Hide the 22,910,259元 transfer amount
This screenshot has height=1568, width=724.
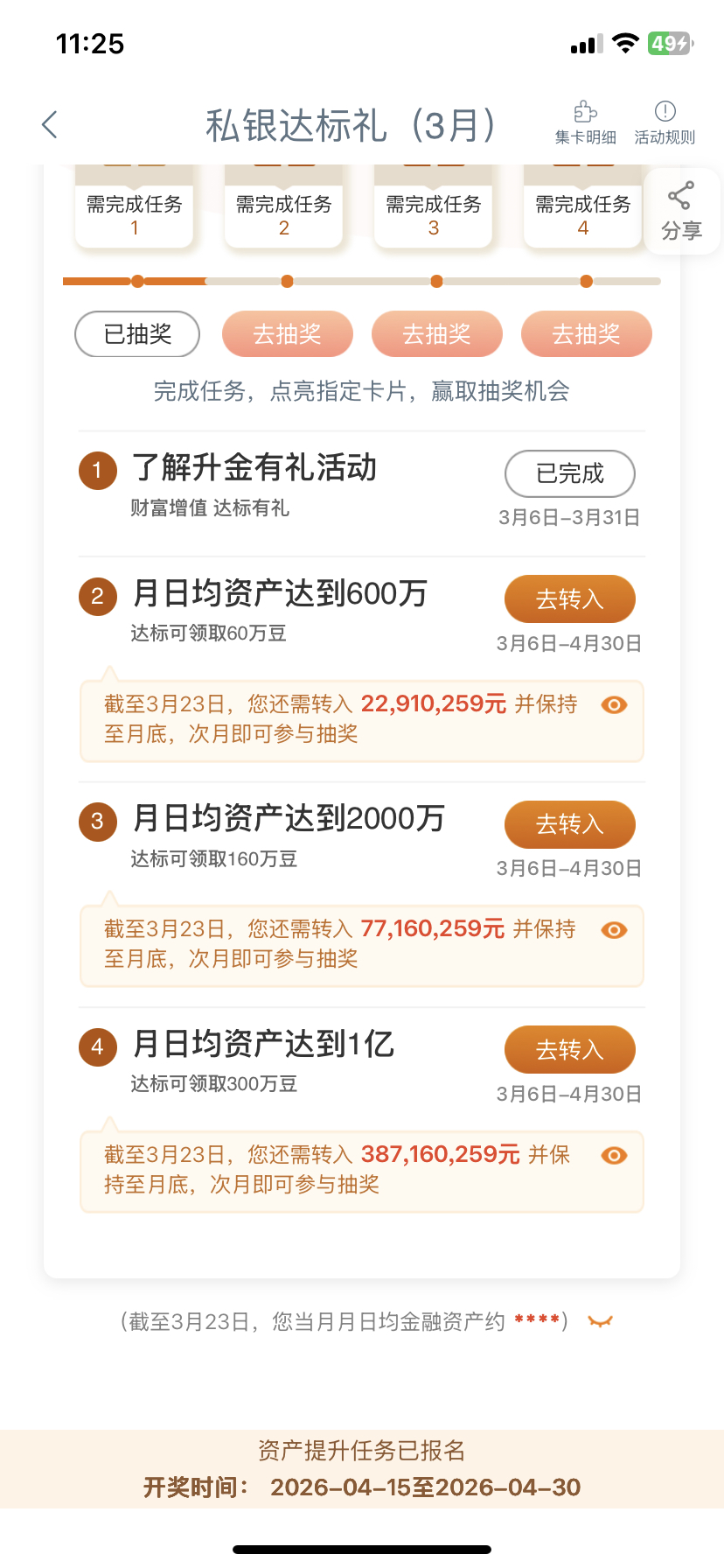click(614, 705)
